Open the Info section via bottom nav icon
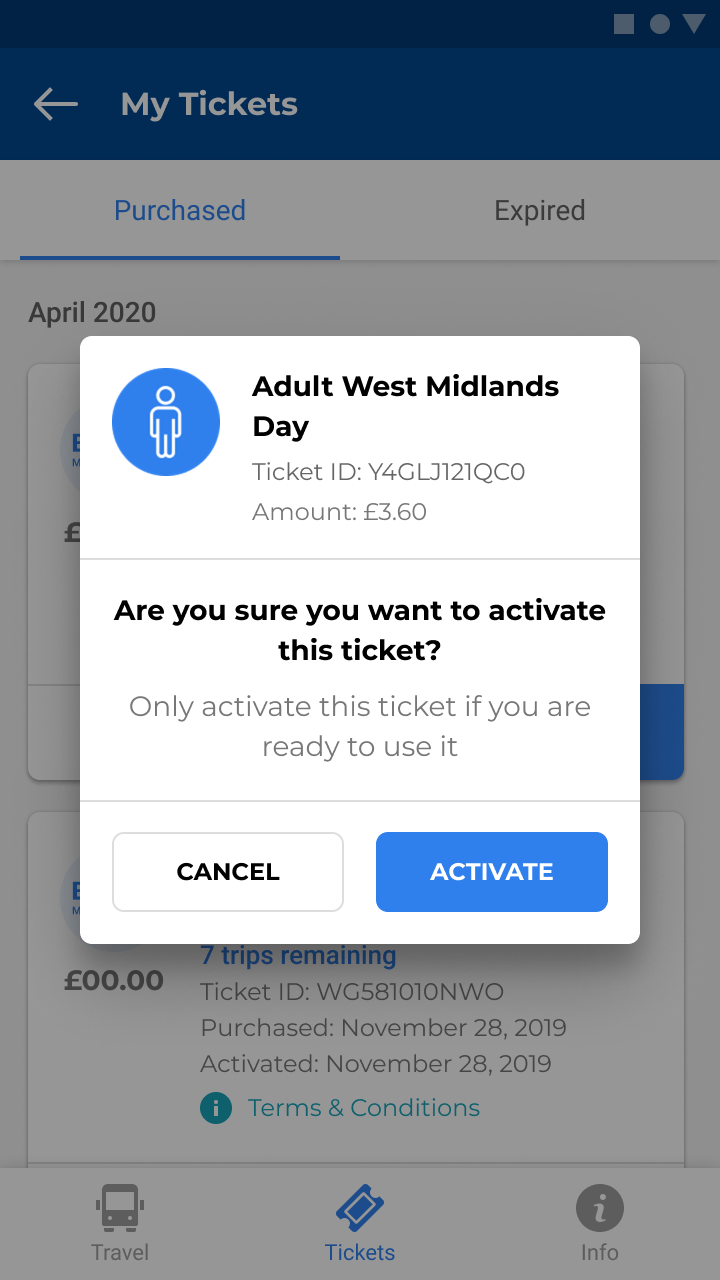 [600, 1207]
